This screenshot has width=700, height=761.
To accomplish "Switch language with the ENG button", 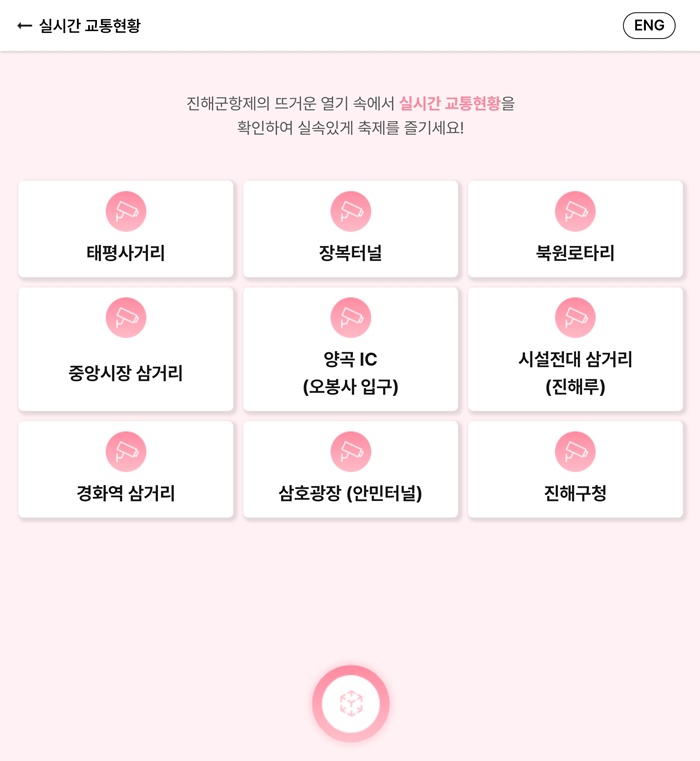I will 648,26.
